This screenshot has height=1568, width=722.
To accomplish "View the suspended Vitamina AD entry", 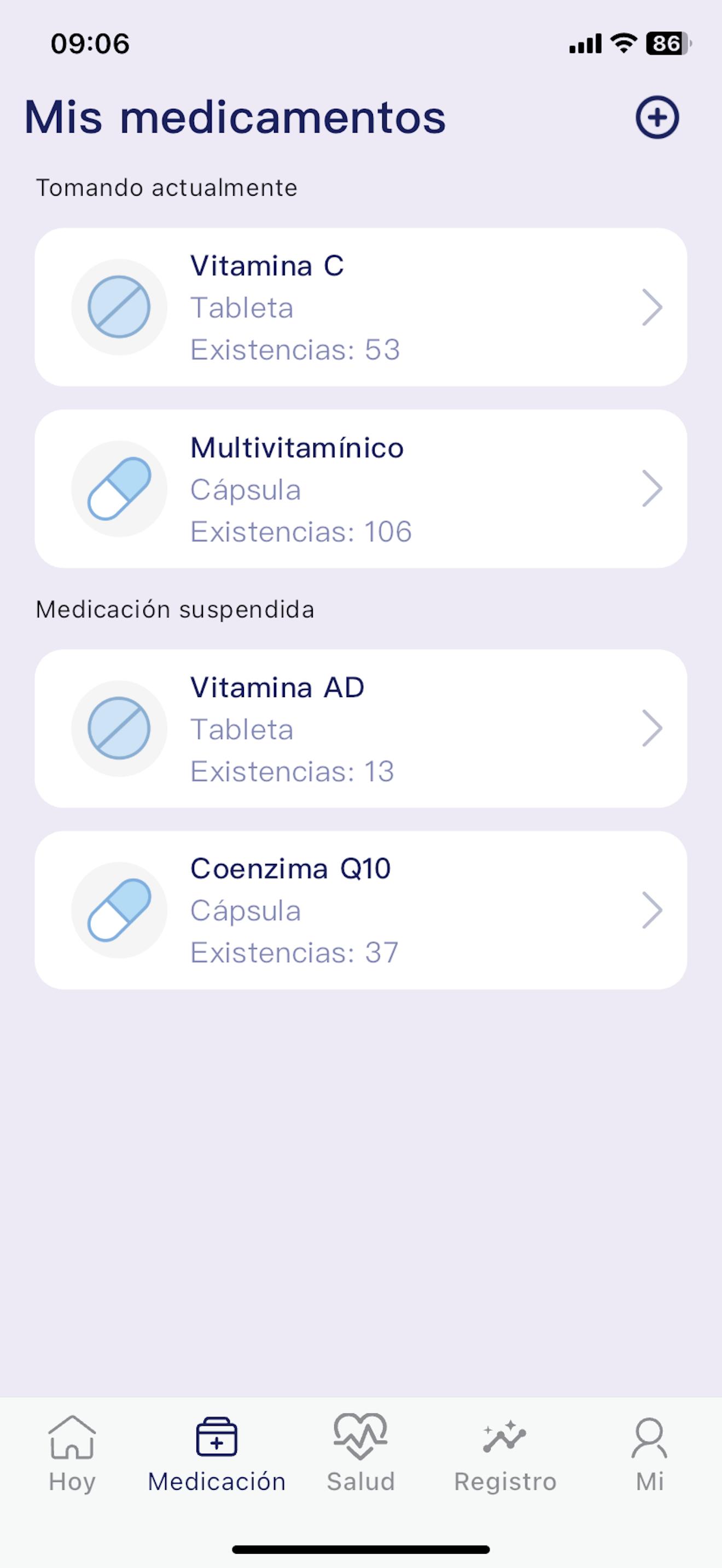I will [x=361, y=729].
